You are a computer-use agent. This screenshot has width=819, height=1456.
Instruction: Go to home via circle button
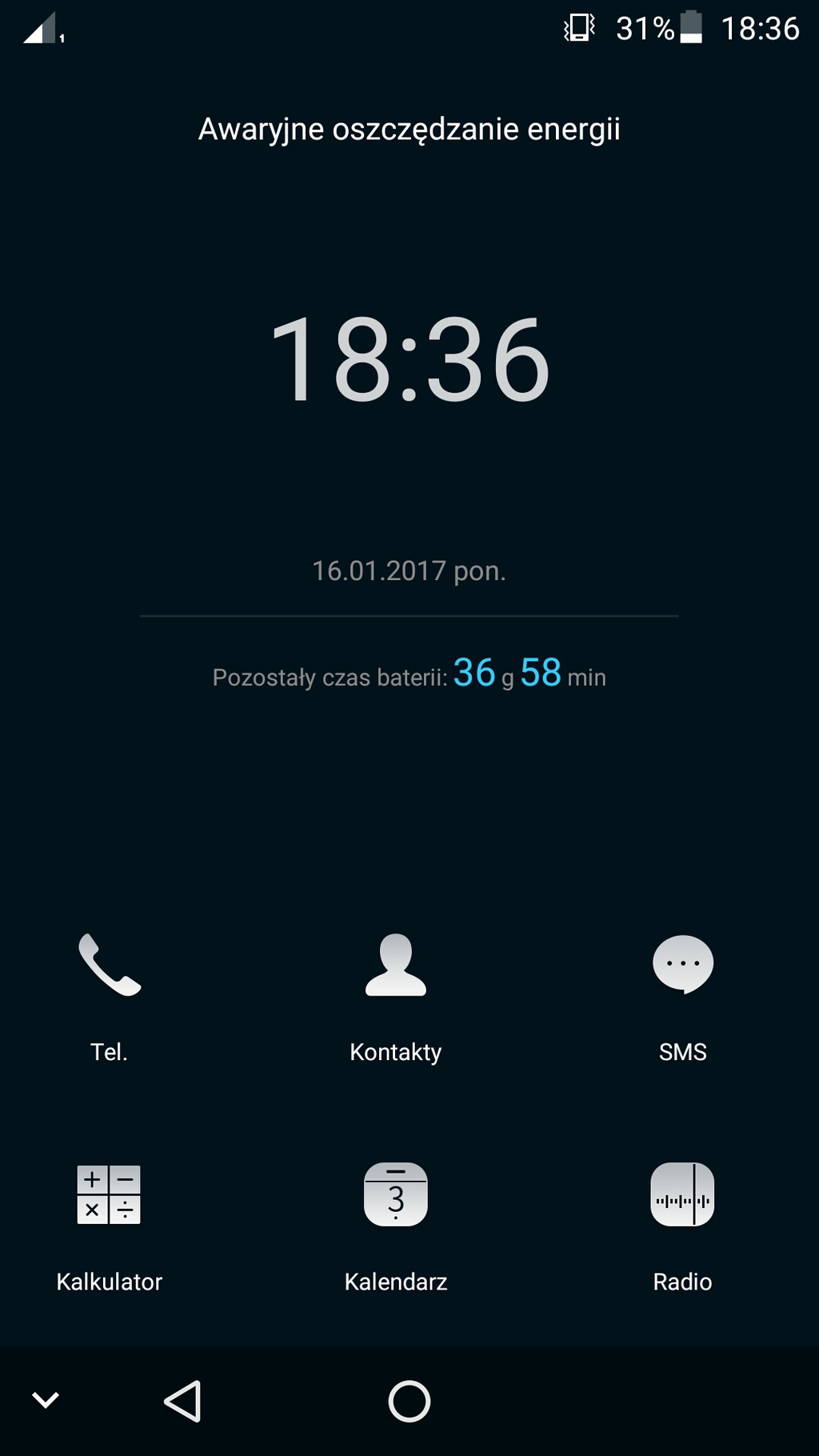pos(409,1402)
